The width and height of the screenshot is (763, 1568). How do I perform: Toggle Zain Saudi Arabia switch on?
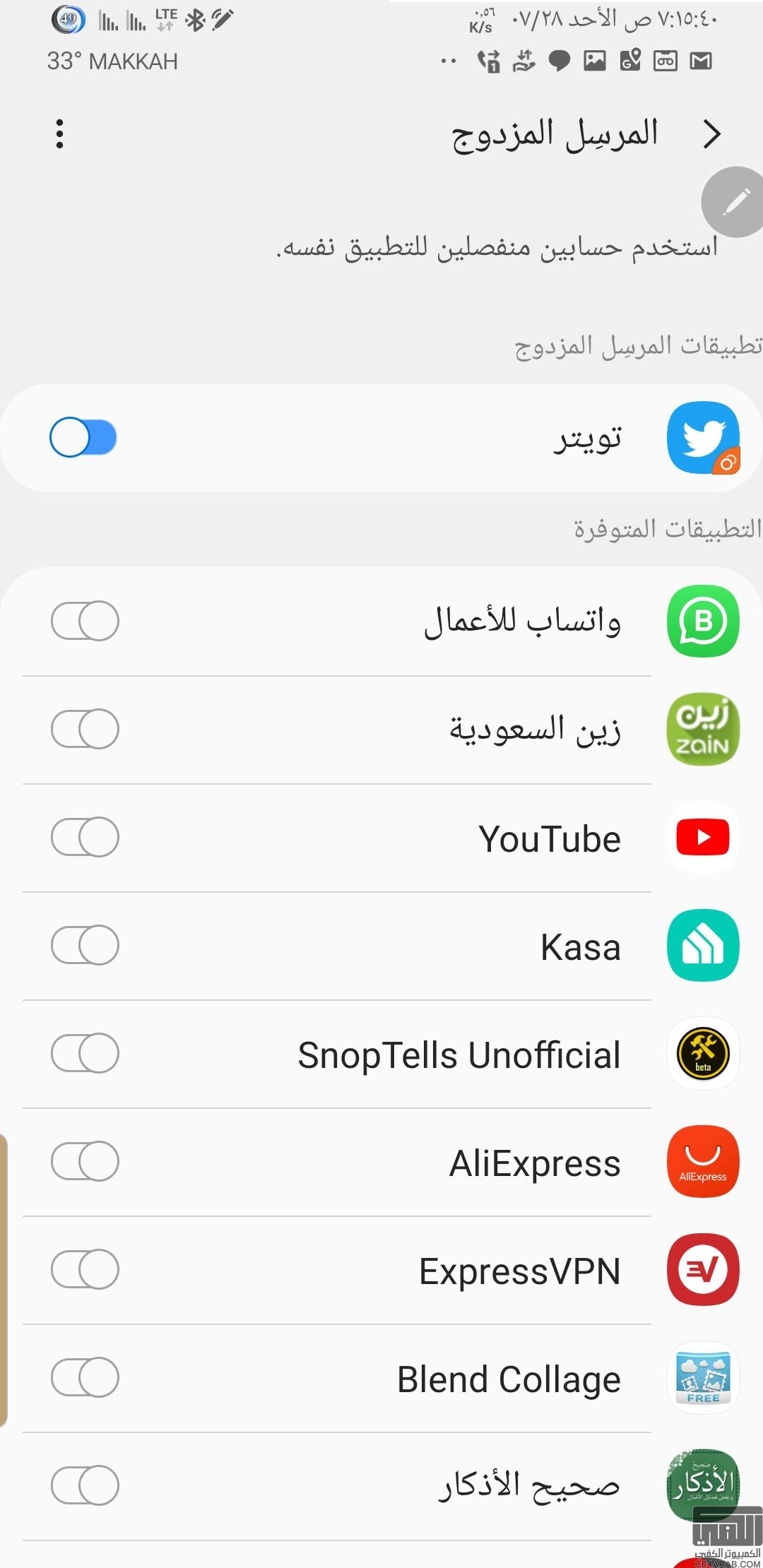point(85,729)
